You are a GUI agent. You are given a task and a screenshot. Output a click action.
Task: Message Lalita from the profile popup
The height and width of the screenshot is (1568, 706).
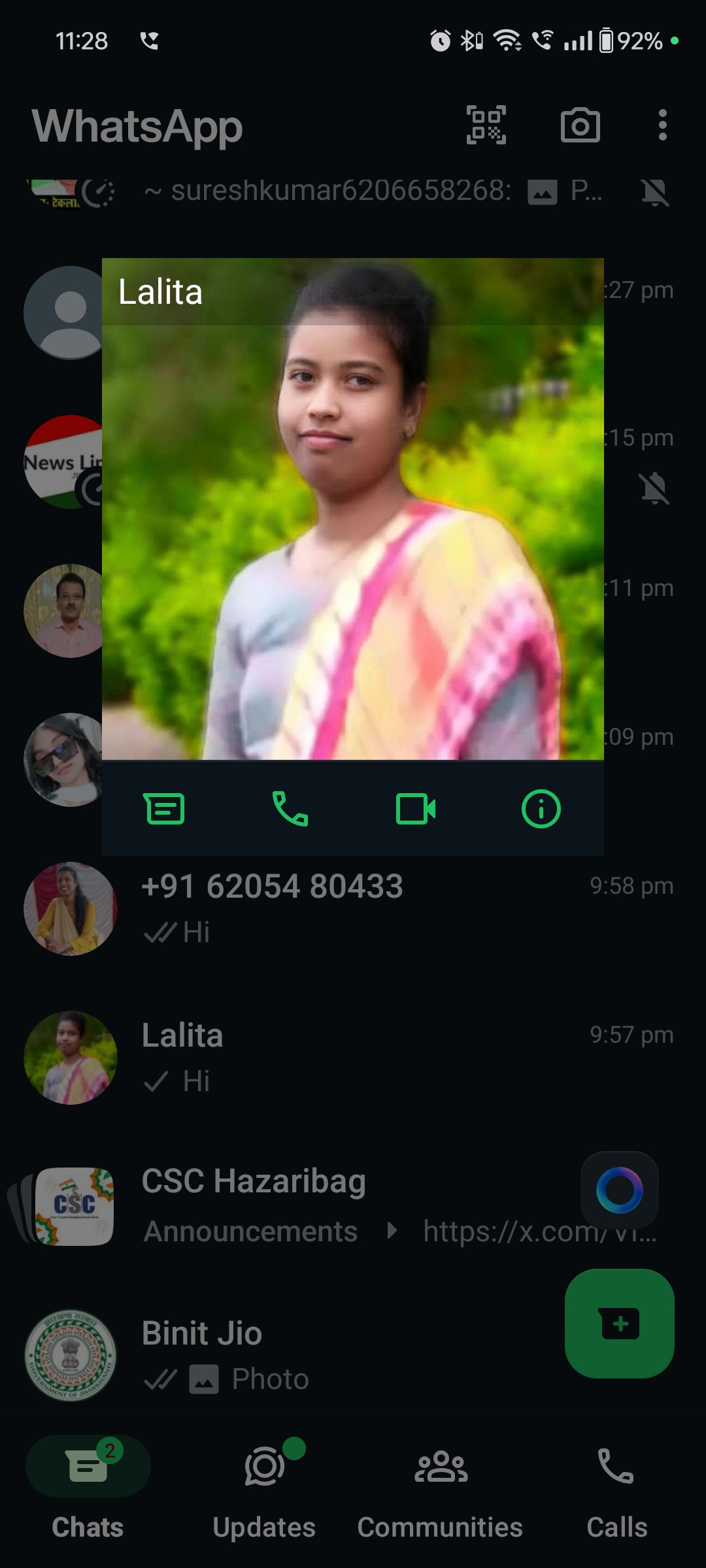point(164,809)
